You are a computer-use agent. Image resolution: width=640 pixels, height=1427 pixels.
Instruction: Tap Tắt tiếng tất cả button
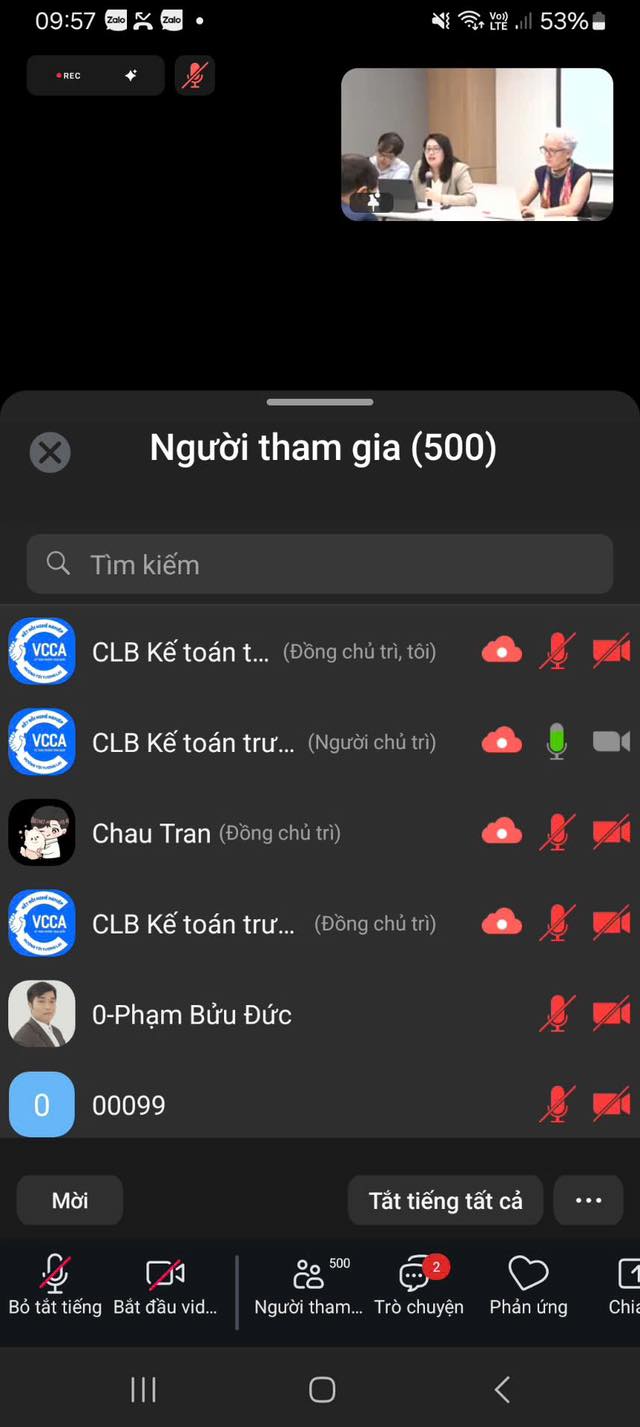point(445,1200)
